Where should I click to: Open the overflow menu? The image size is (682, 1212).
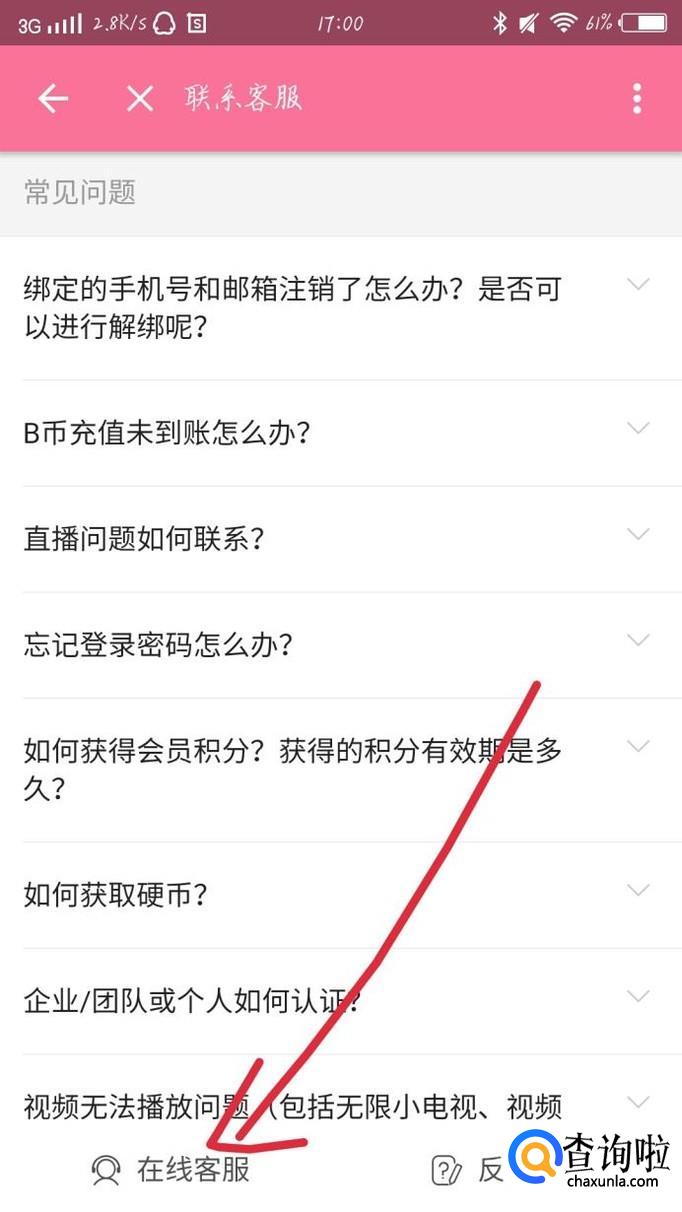click(637, 98)
